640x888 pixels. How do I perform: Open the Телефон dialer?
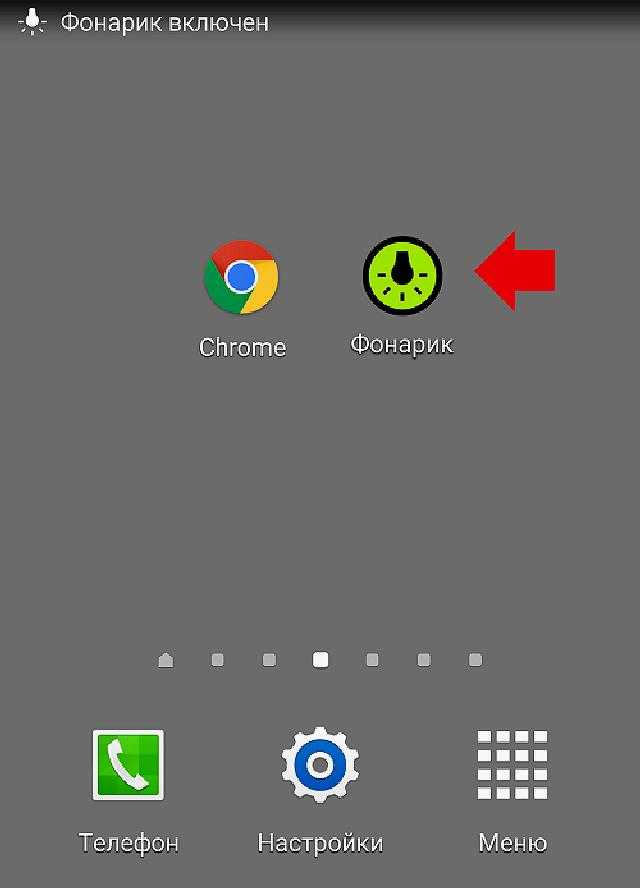(128, 766)
